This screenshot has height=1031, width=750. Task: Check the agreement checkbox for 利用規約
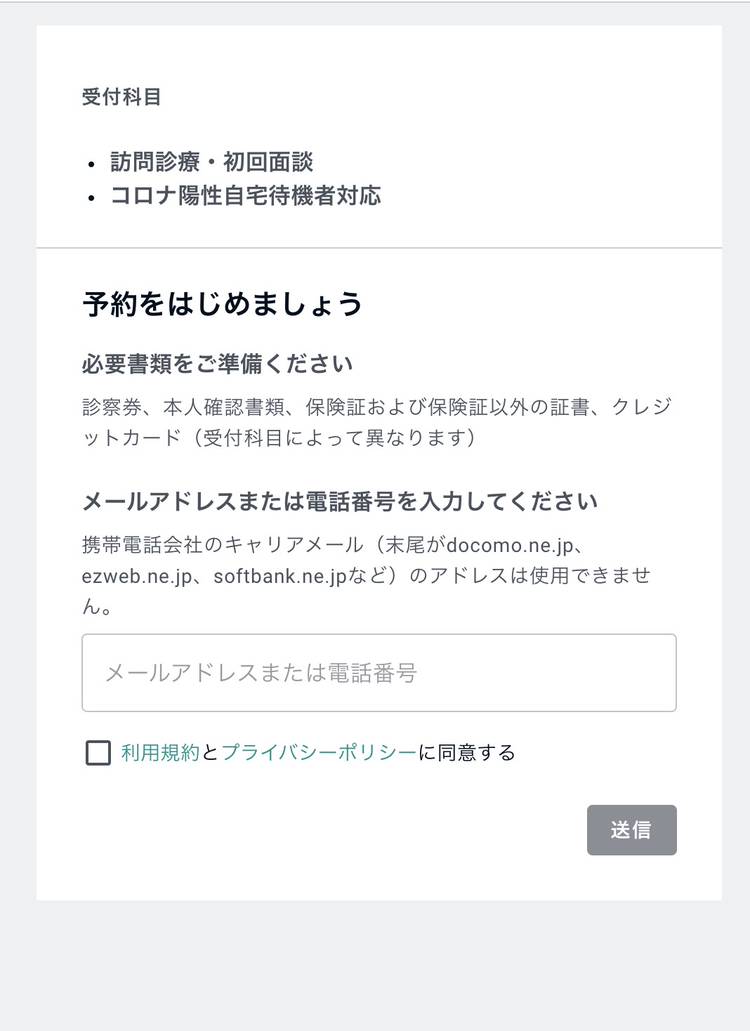coord(98,753)
